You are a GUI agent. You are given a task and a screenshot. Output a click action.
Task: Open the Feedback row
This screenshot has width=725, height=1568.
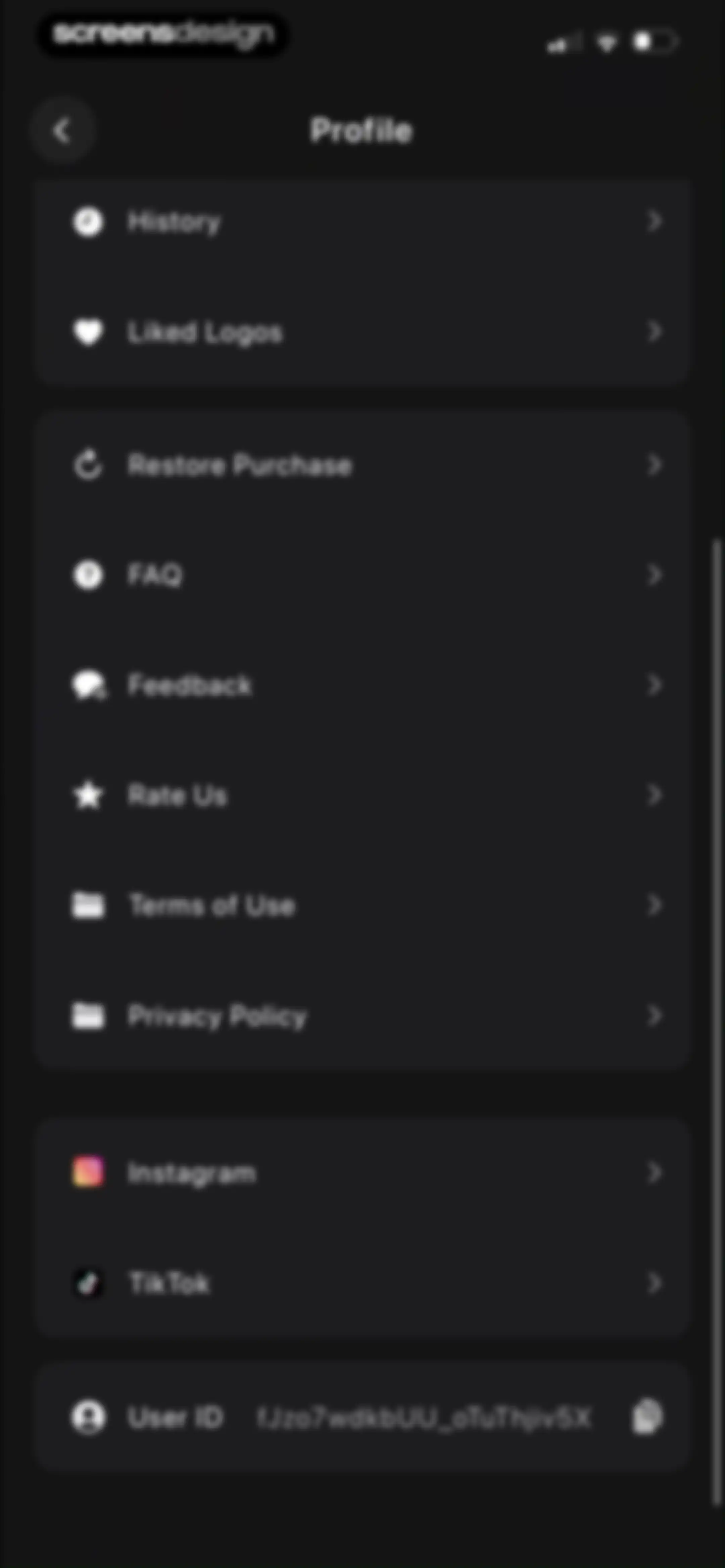click(363, 685)
